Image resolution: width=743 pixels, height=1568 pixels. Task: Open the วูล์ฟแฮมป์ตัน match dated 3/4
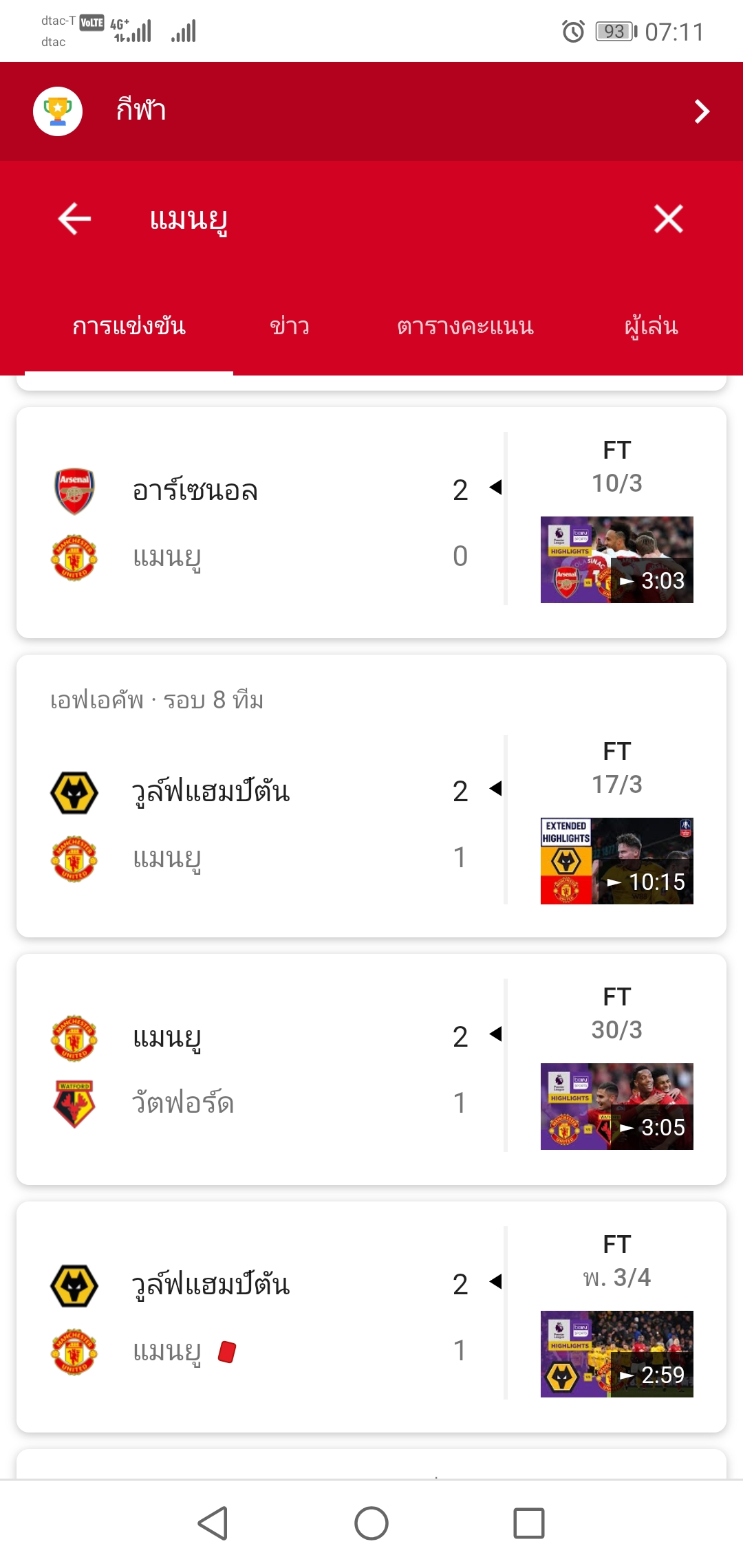pyautogui.click(x=261, y=1317)
